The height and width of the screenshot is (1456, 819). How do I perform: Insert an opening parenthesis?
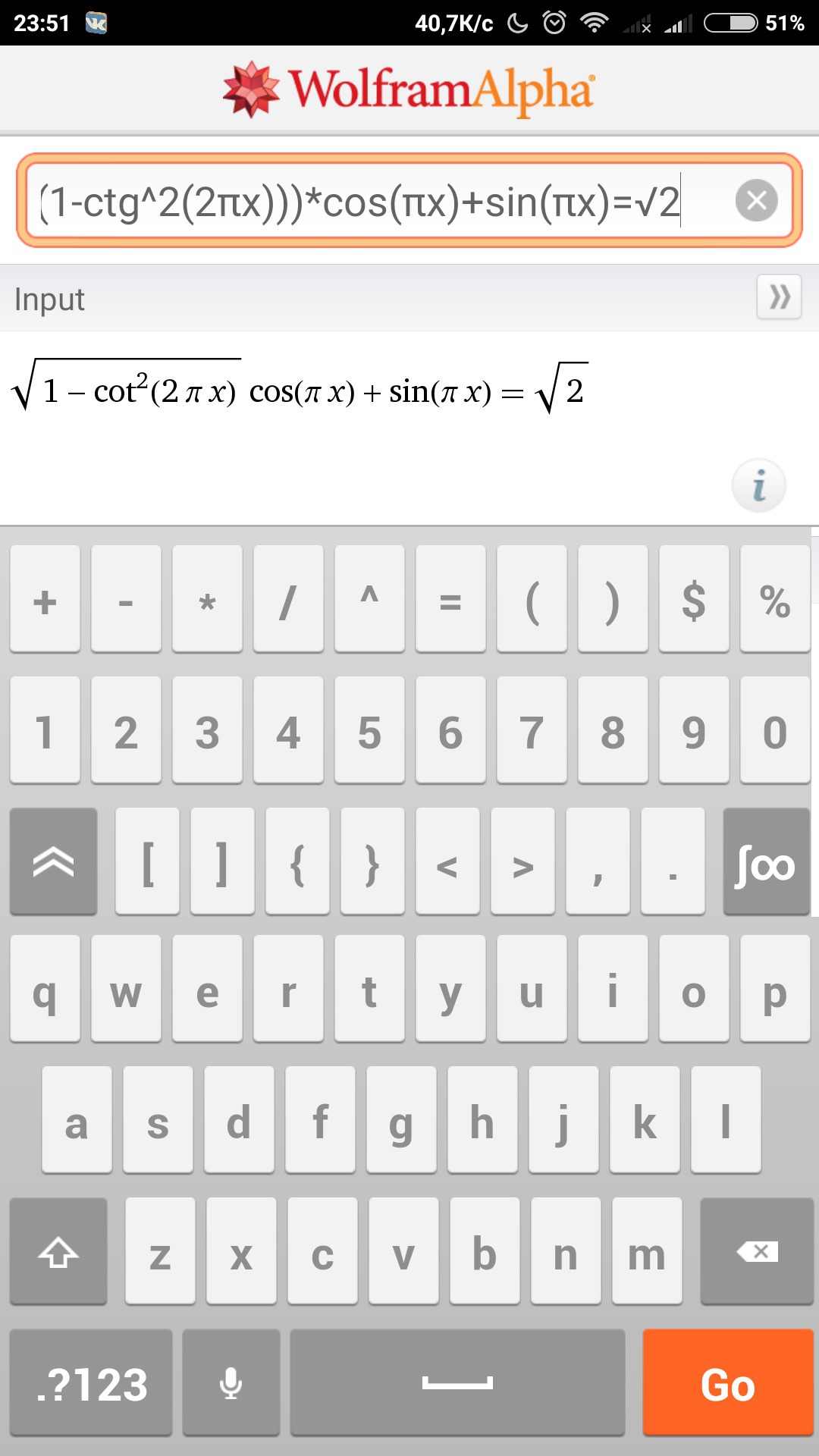click(532, 599)
